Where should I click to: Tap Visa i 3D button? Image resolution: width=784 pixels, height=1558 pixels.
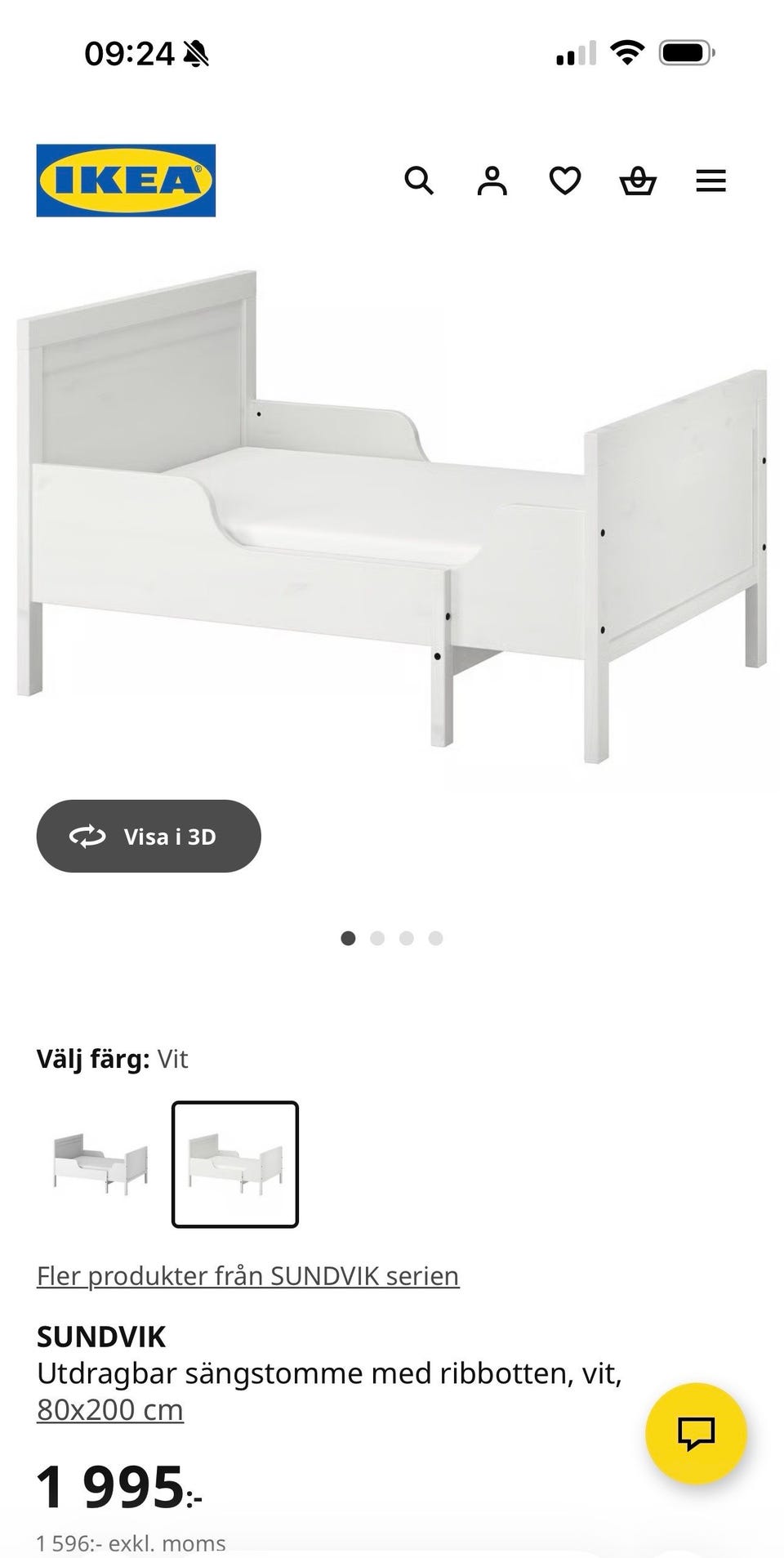[149, 836]
